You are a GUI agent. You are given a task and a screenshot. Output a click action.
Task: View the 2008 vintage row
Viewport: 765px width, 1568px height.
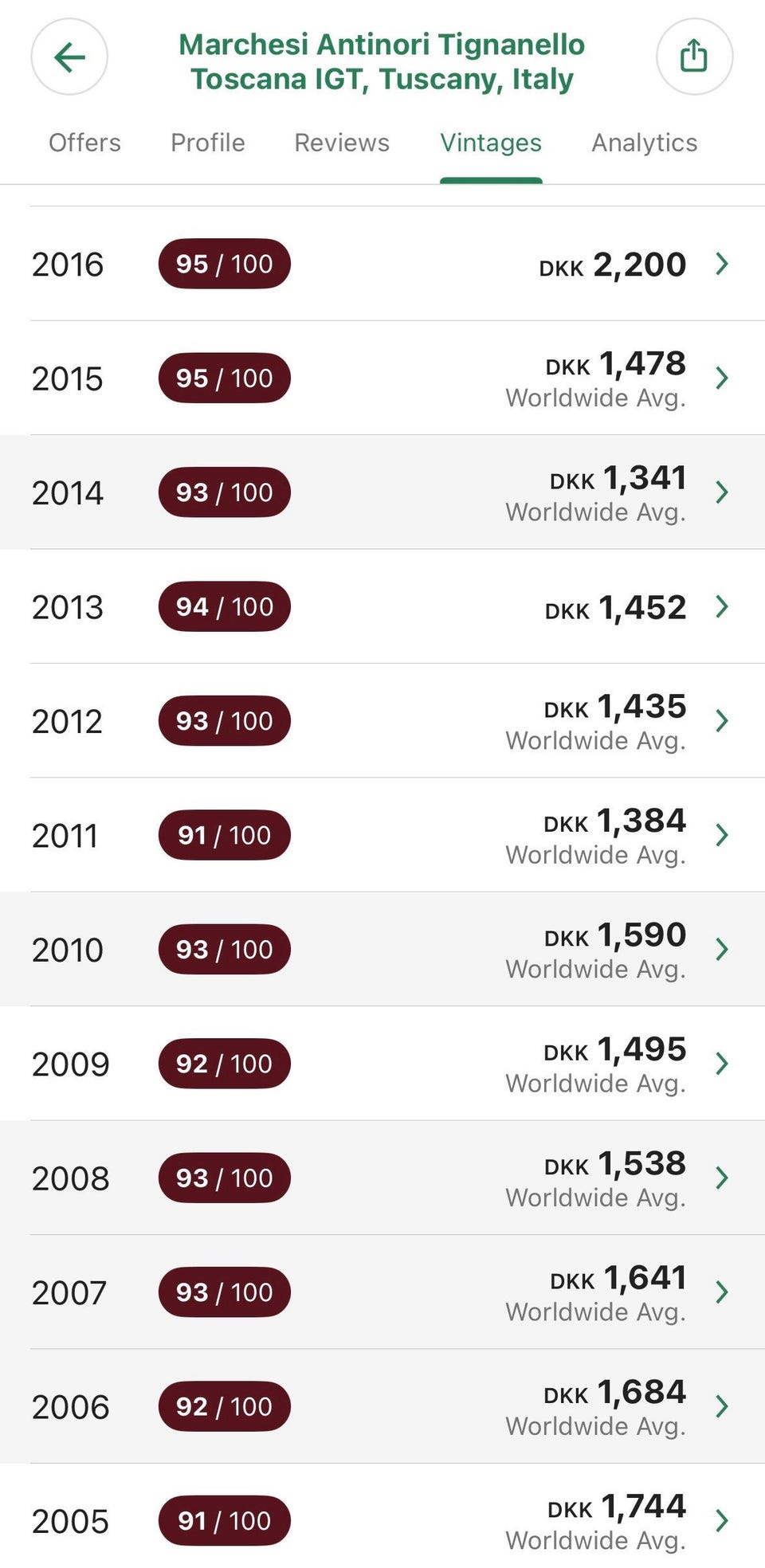pyautogui.click(x=382, y=1178)
